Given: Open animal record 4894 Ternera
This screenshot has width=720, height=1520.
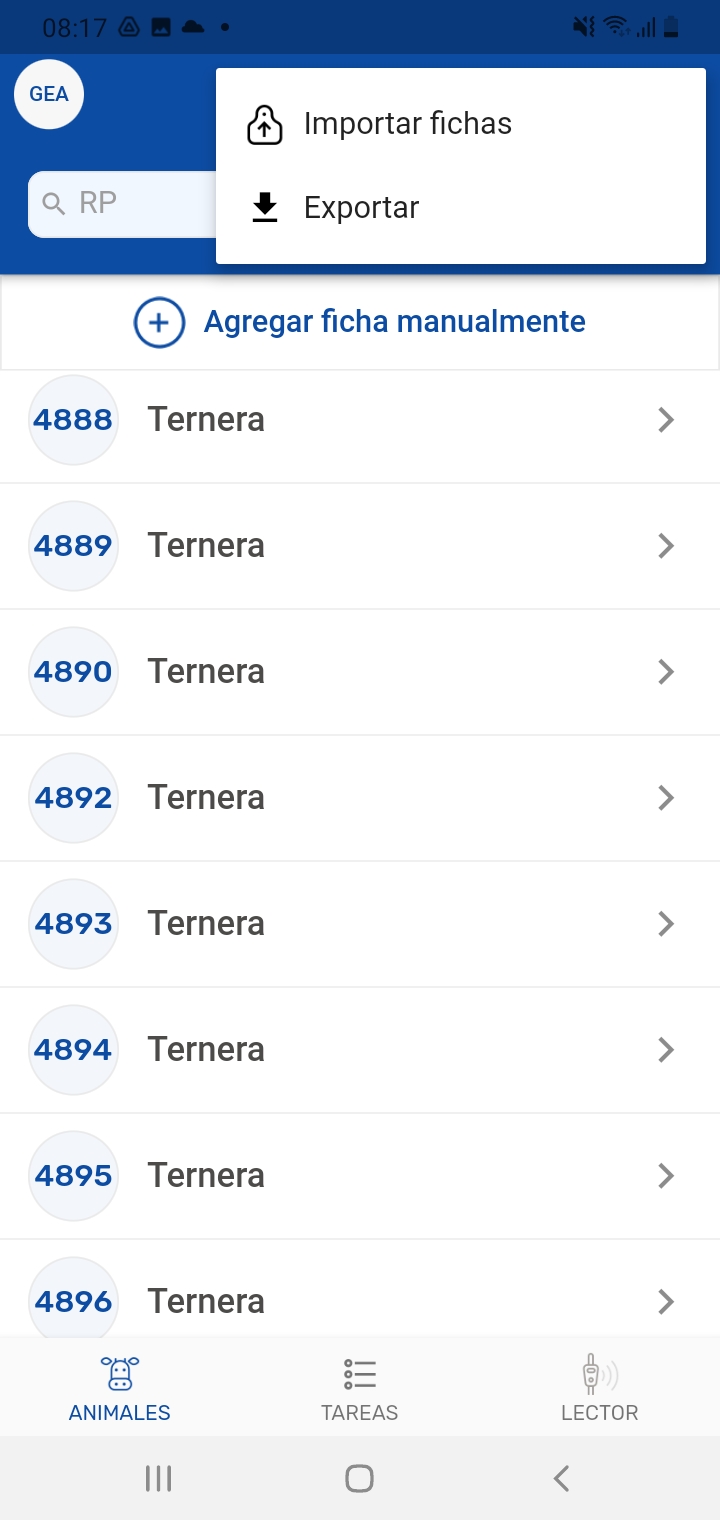Looking at the screenshot, I should [x=360, y=1050].
